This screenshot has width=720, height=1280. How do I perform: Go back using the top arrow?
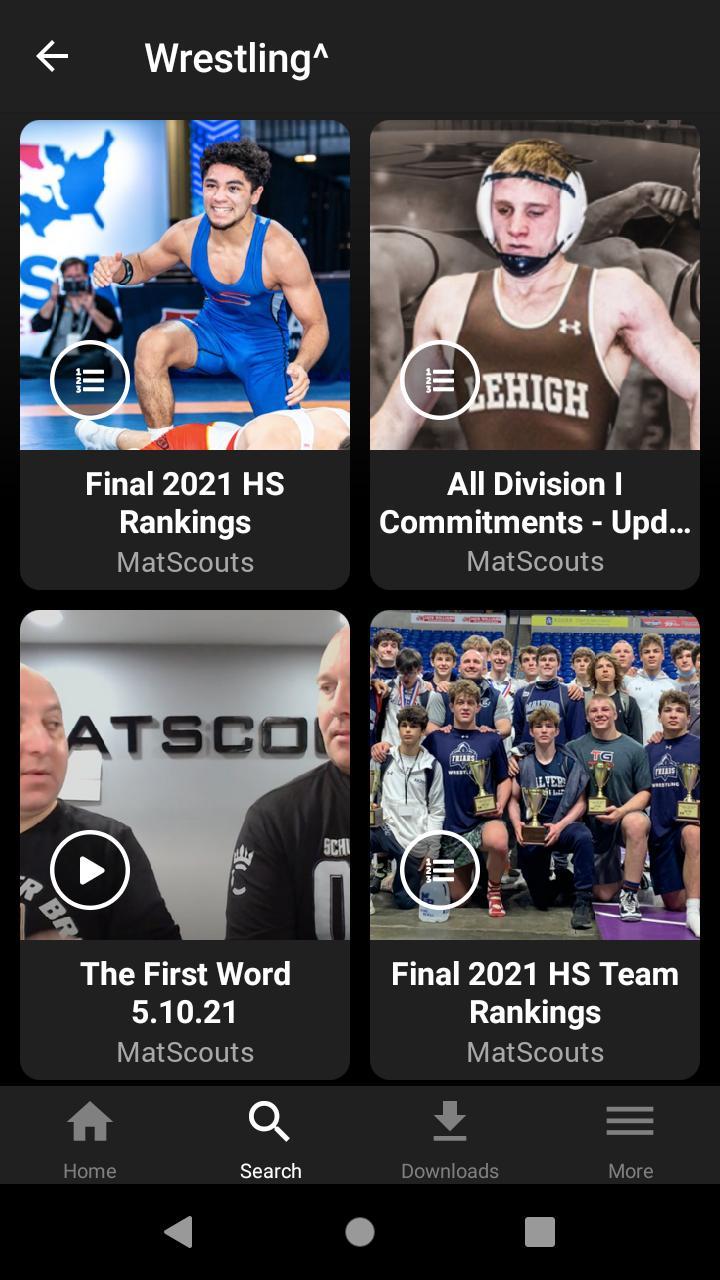tap(52, 57)
